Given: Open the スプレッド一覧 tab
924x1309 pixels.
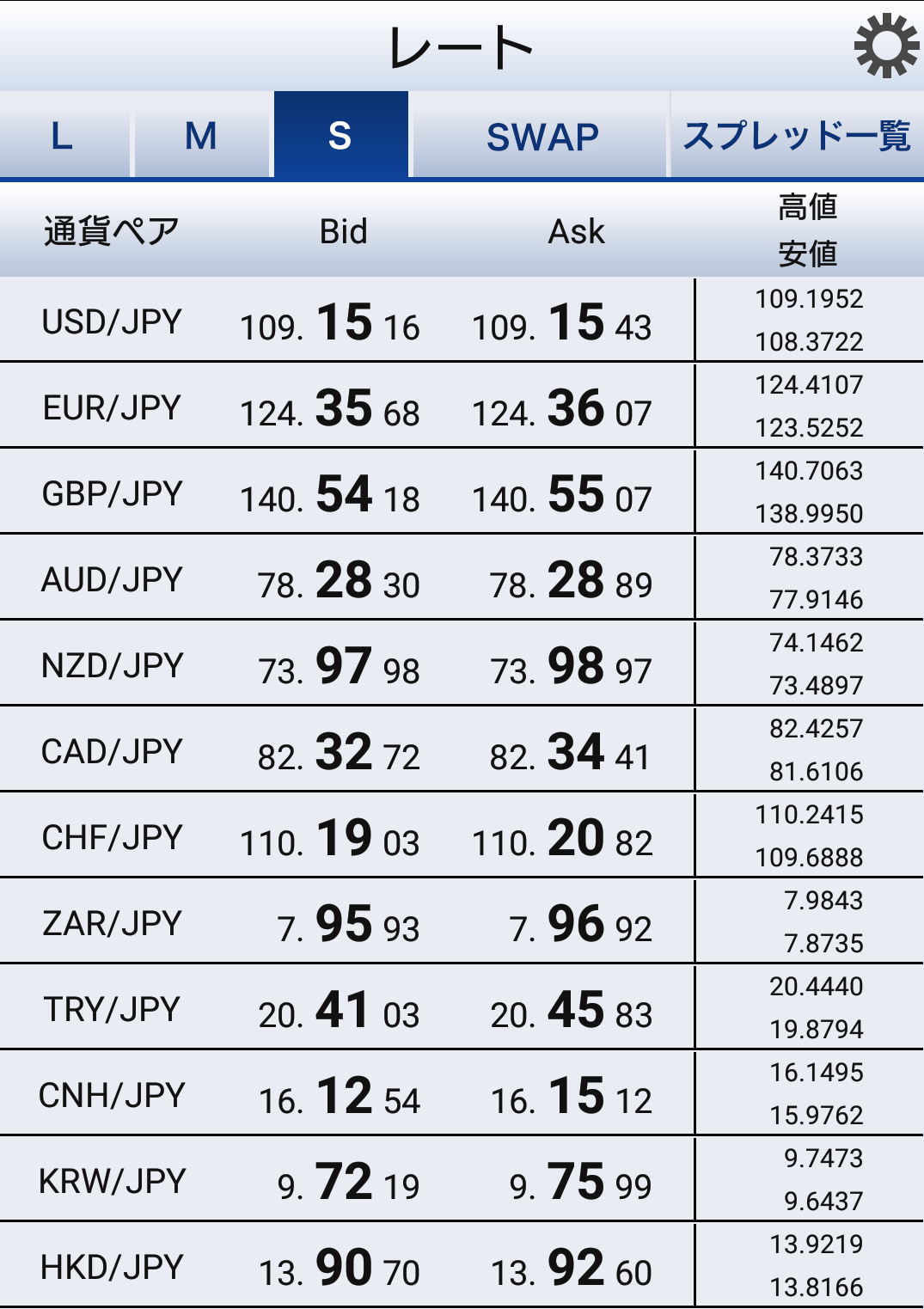Looking at the screenshot, I should click(796, 136).
